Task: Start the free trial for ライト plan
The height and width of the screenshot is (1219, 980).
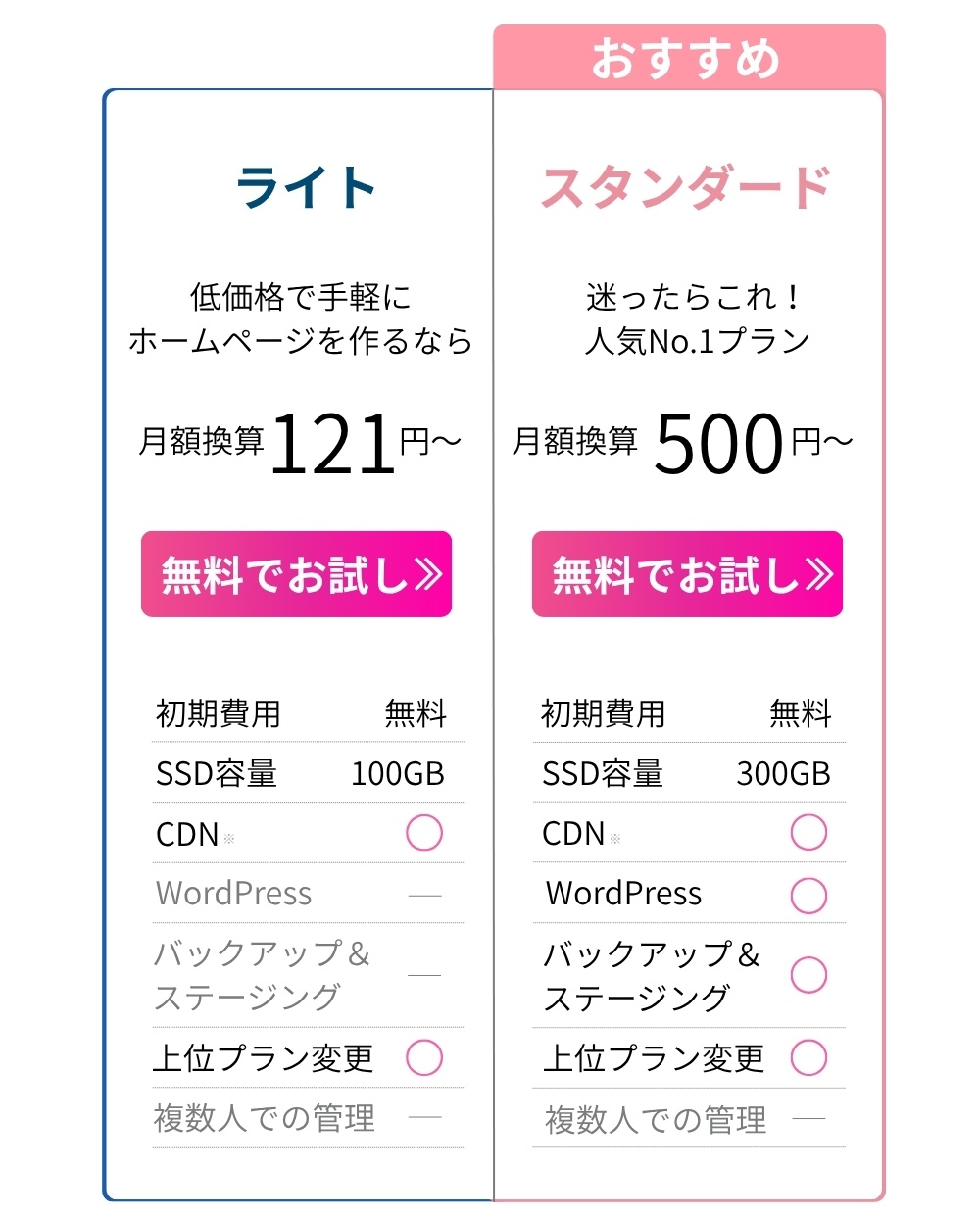Action: coord(296,574)
